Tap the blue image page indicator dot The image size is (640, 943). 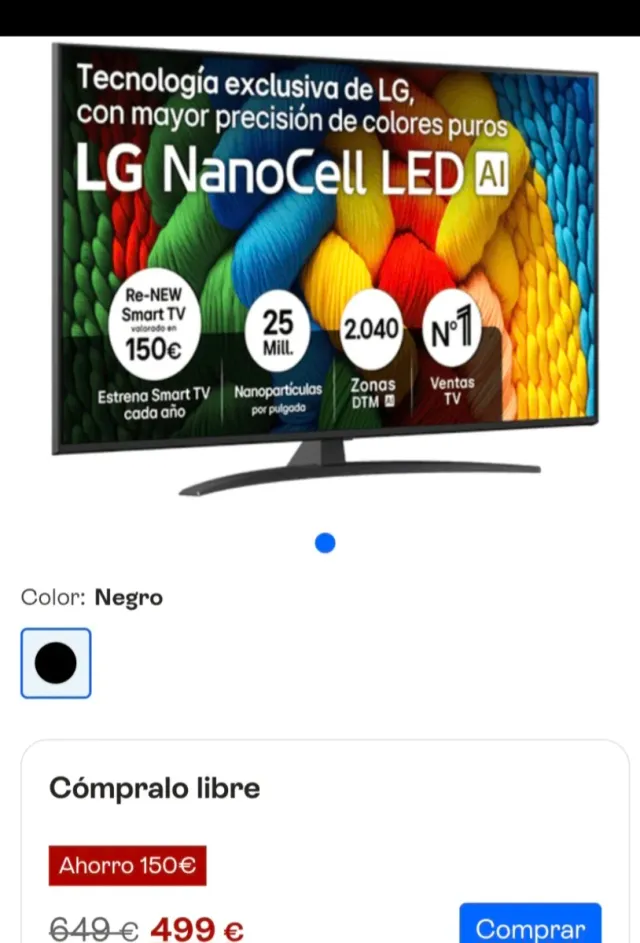click(x=325, y=543)
